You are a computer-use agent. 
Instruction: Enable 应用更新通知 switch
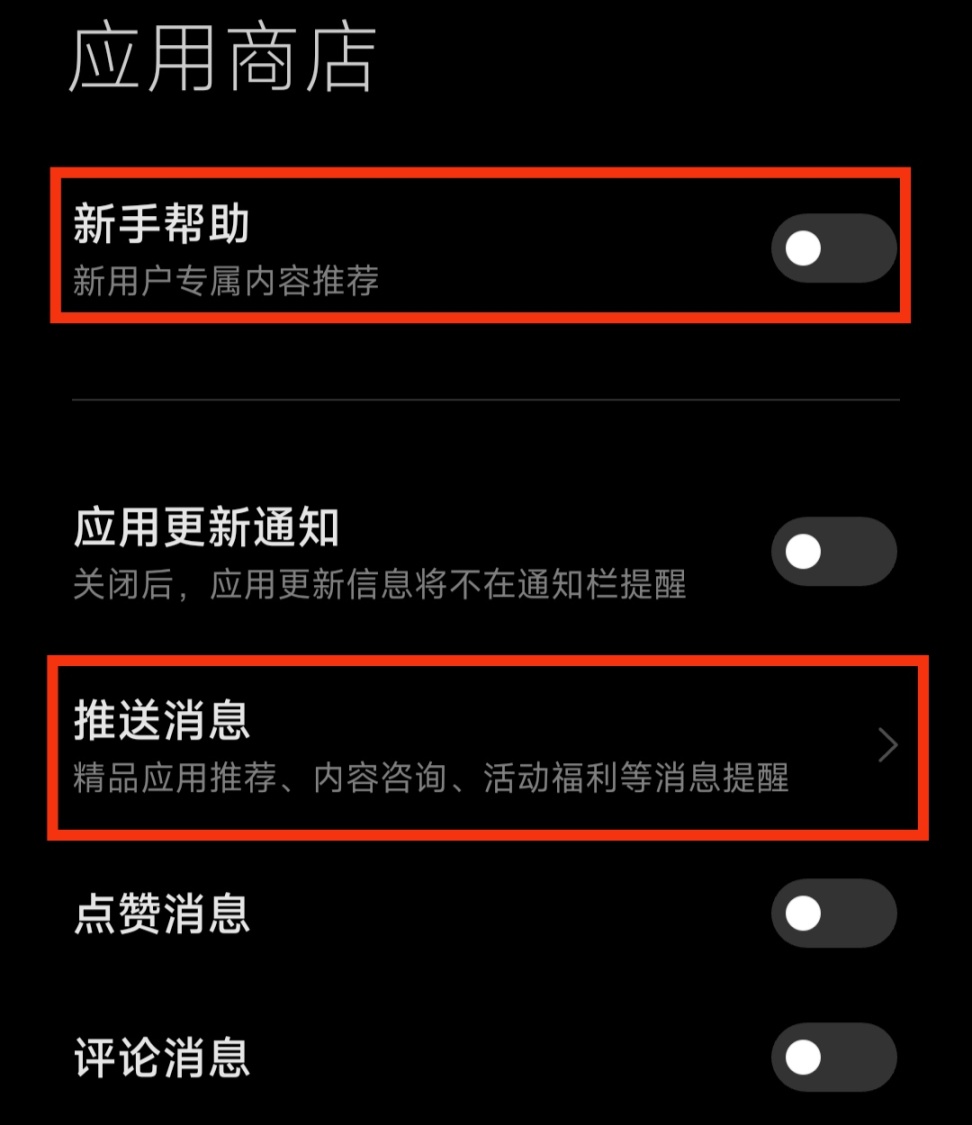[x=833, y=551]
